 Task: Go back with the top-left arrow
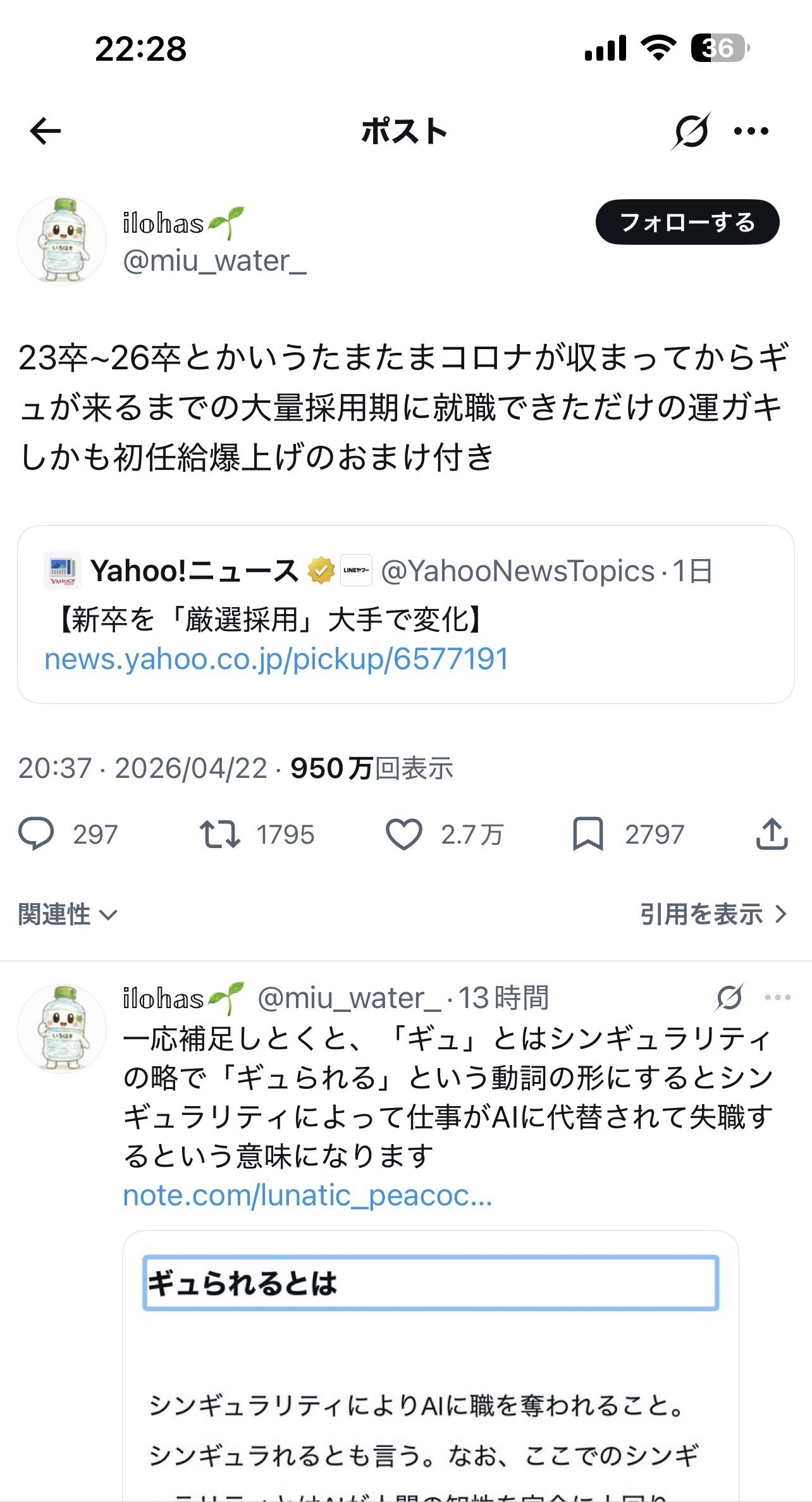pos(46,131)
